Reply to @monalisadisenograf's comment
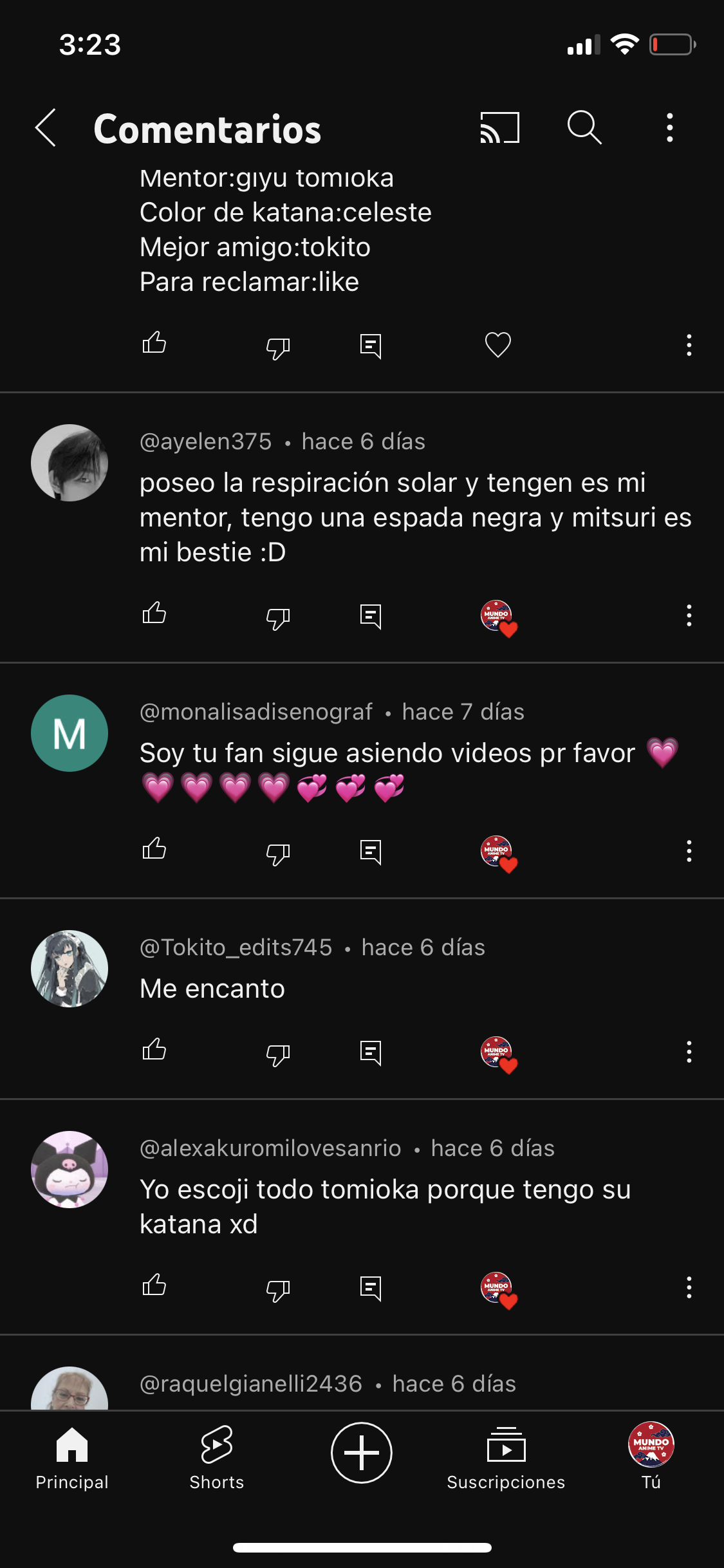 (x=371, y=852)
